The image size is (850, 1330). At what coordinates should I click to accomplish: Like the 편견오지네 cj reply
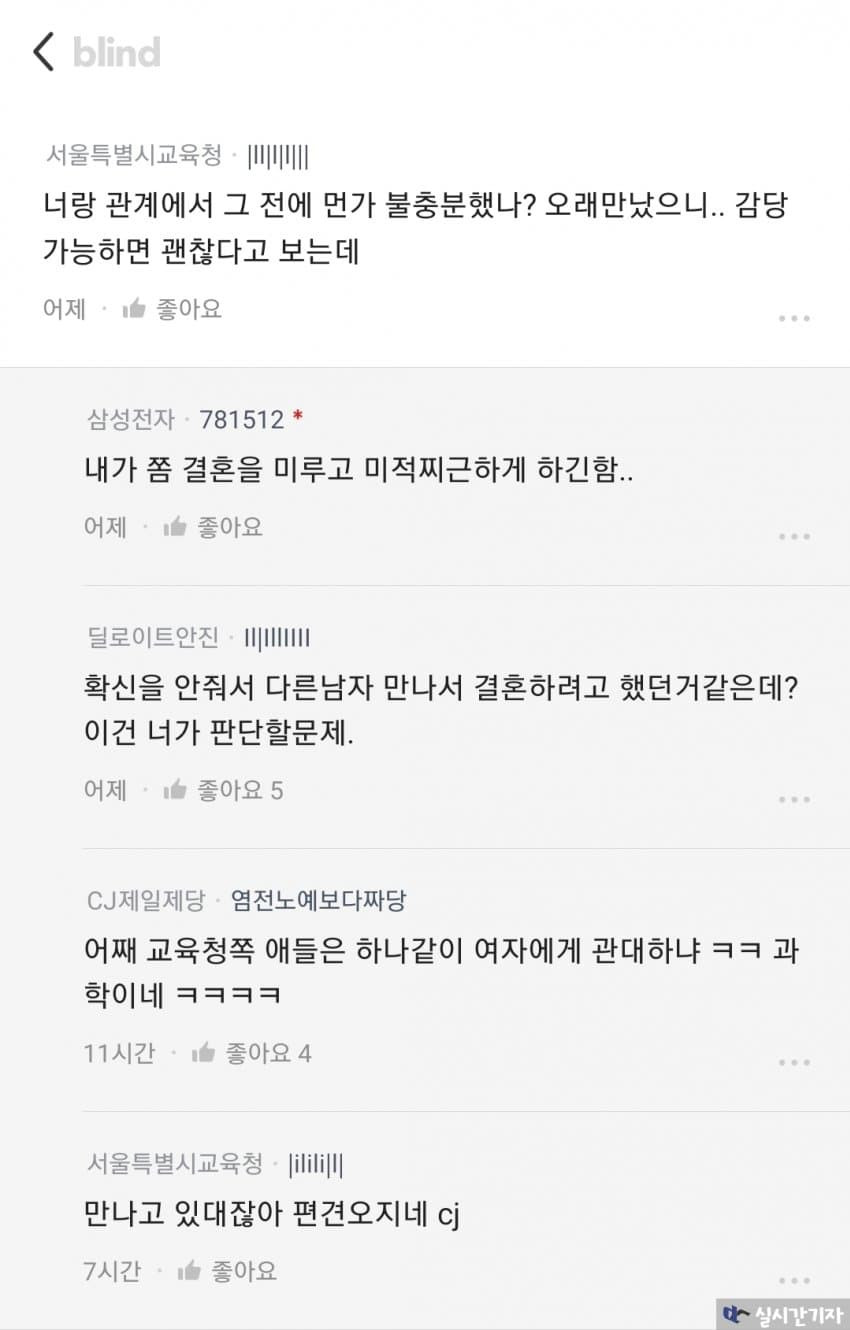click(227, 1271)
